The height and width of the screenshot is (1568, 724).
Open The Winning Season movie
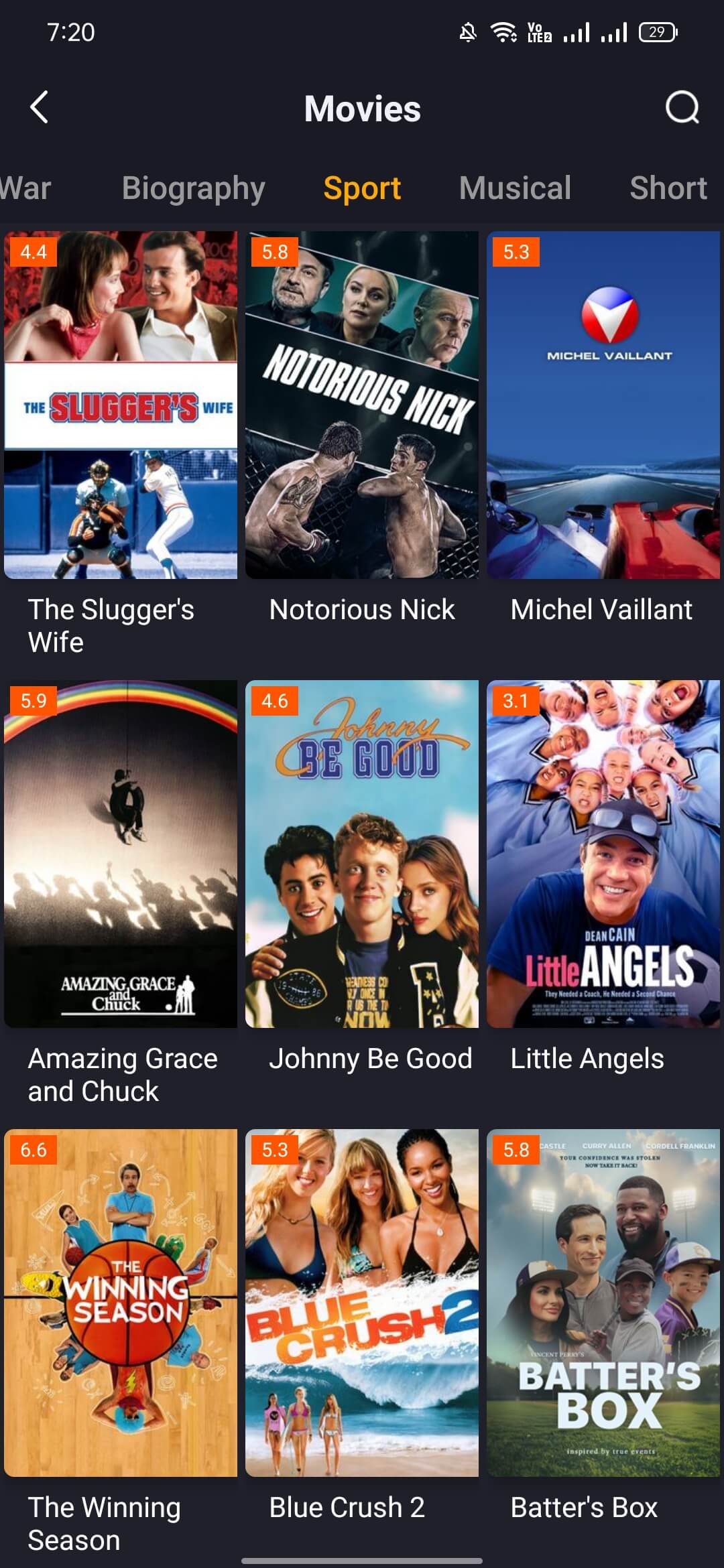point(121,1303)
